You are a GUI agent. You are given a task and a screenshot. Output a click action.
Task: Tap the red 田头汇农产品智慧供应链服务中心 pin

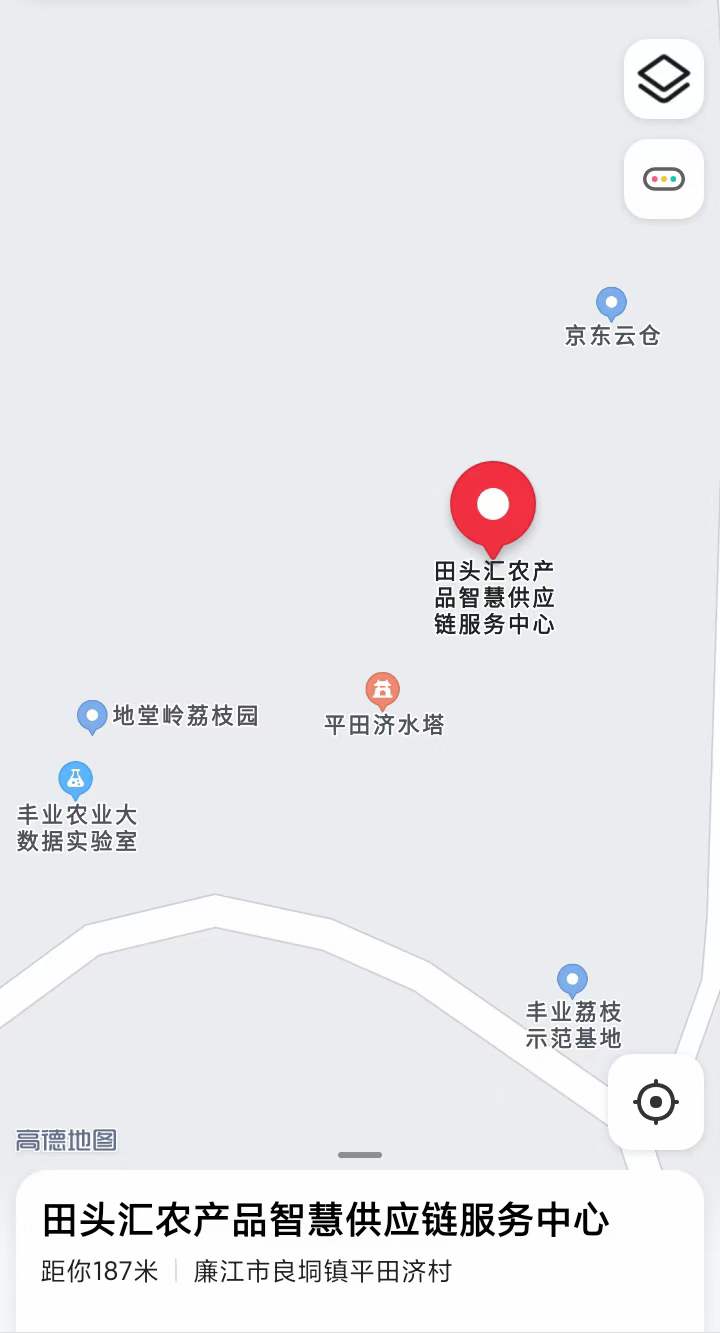pyautogui.click(x=493, y=506)
